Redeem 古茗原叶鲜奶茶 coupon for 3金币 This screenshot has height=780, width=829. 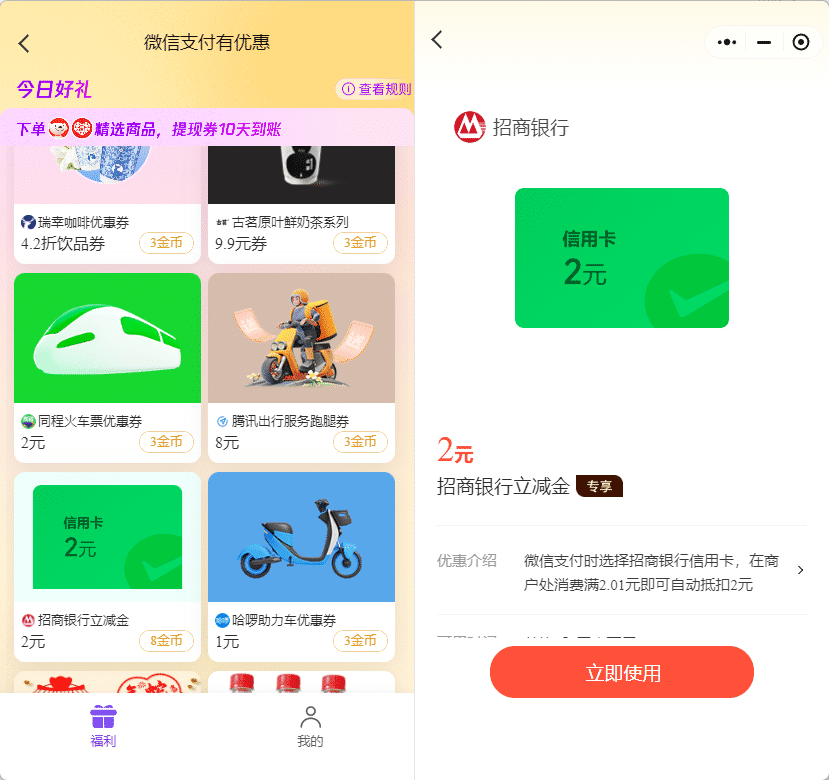coord(360,243)
